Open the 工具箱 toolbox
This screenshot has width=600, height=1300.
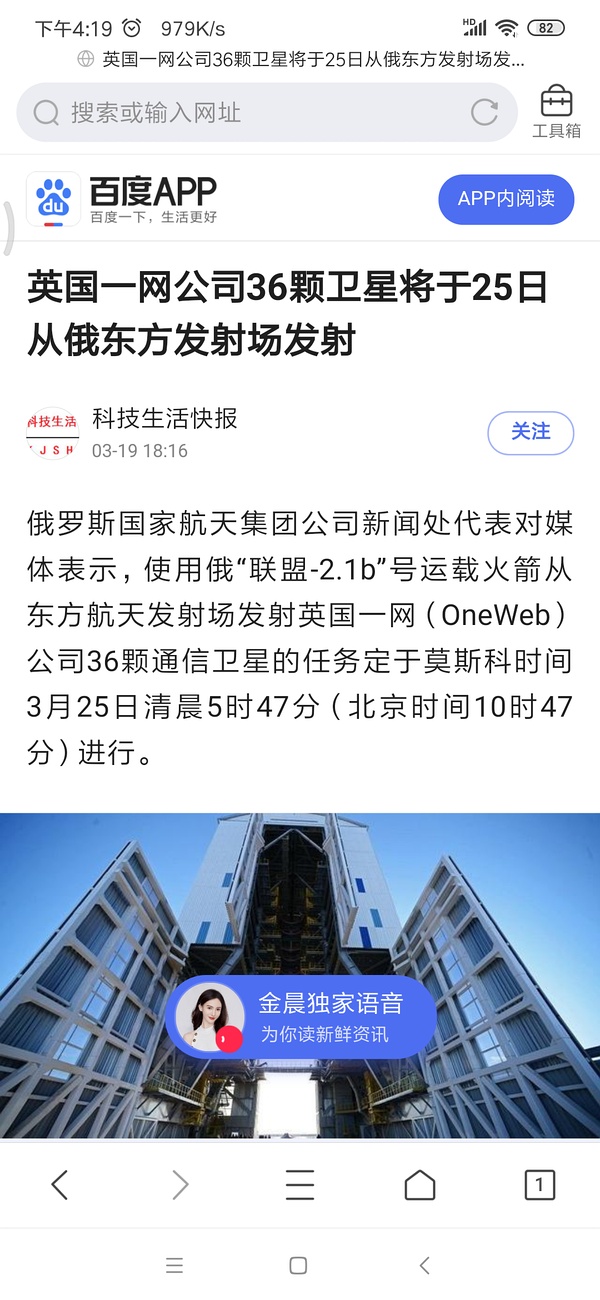556,112
